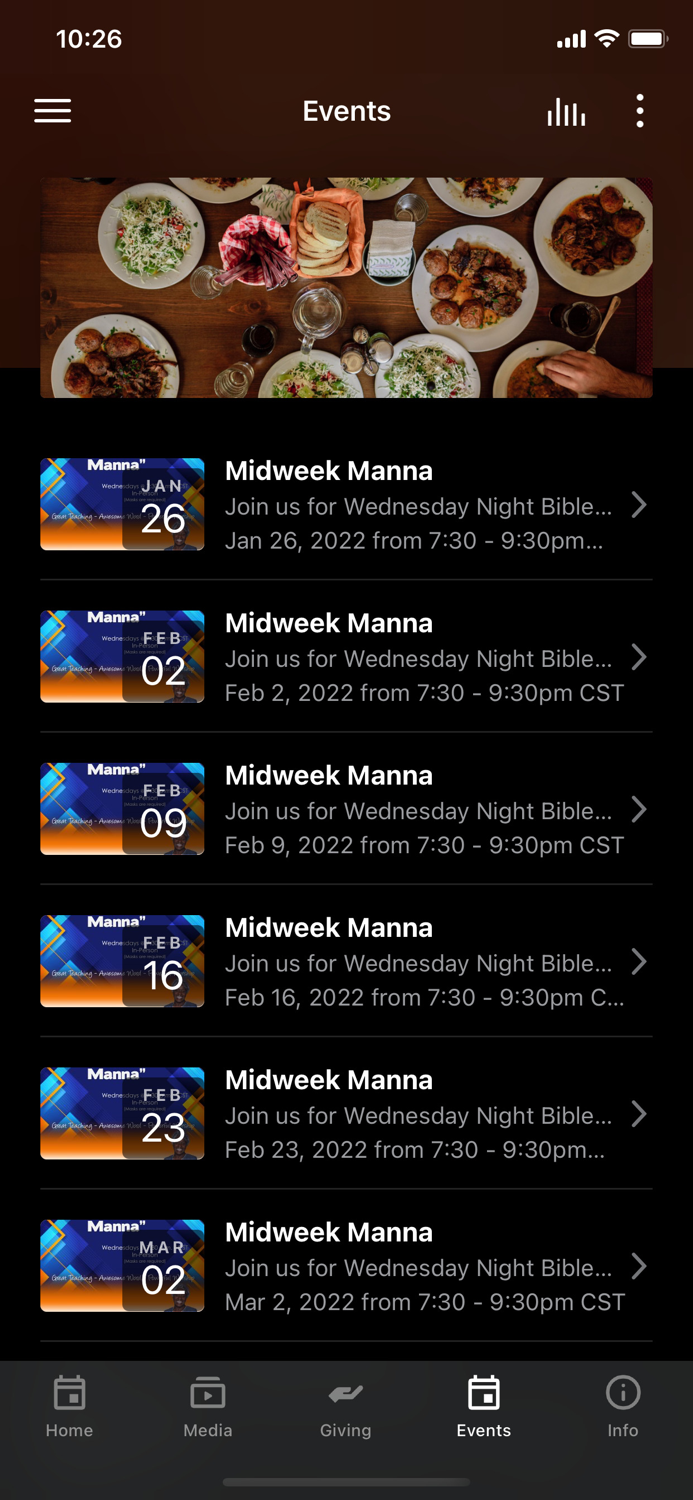Open the Mar 2 Midweek Manna event

pyautogui.click(x=346, y=1266)
